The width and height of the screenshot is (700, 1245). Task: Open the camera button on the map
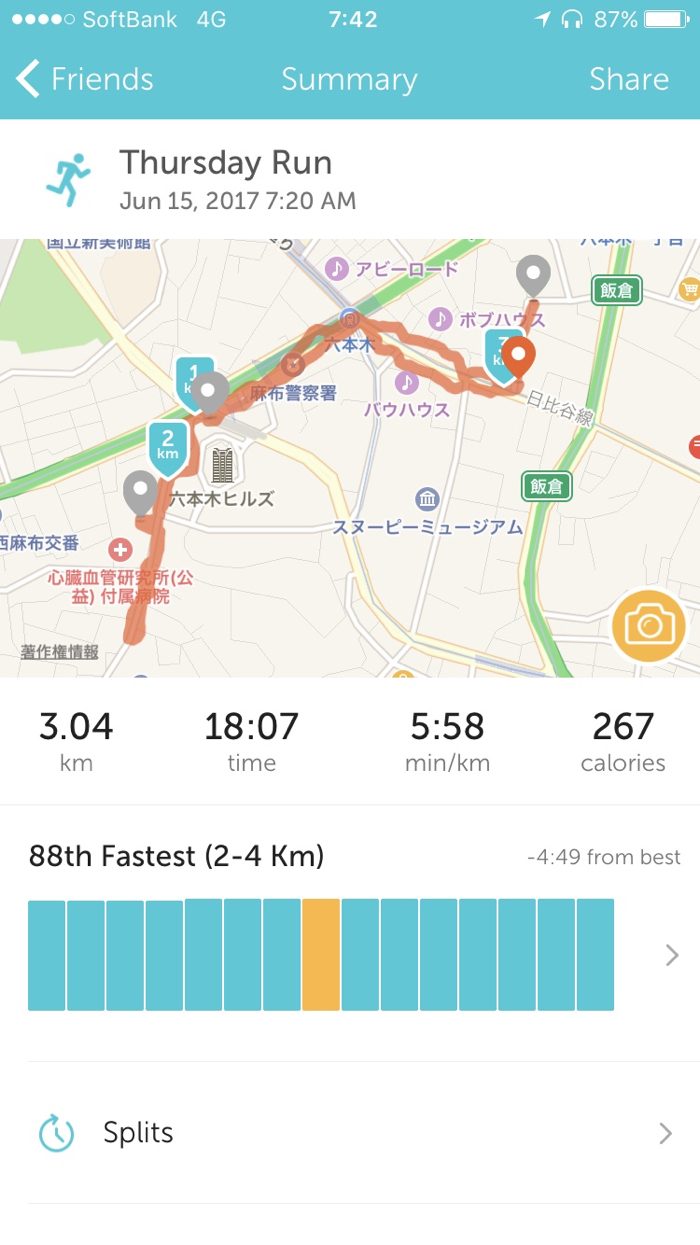[648, 627]
